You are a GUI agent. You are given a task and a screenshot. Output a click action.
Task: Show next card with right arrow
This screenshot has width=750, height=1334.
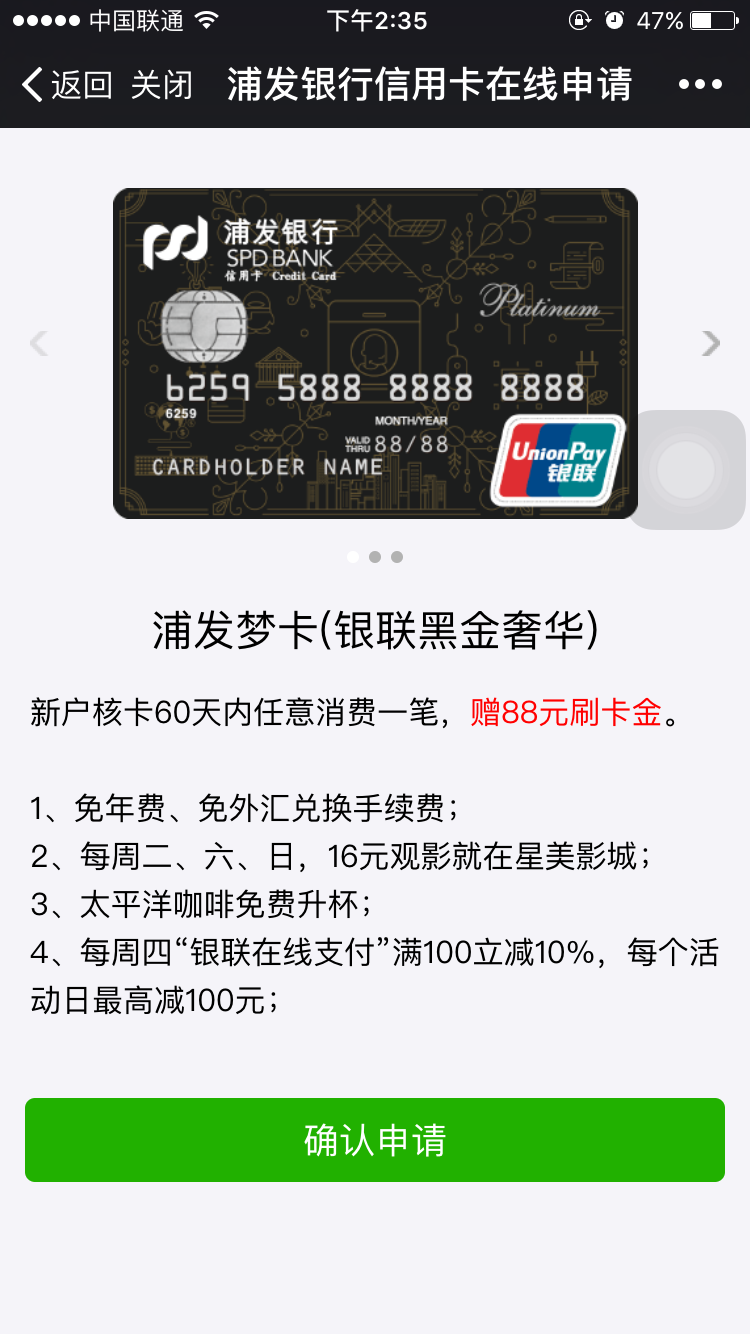710,344
